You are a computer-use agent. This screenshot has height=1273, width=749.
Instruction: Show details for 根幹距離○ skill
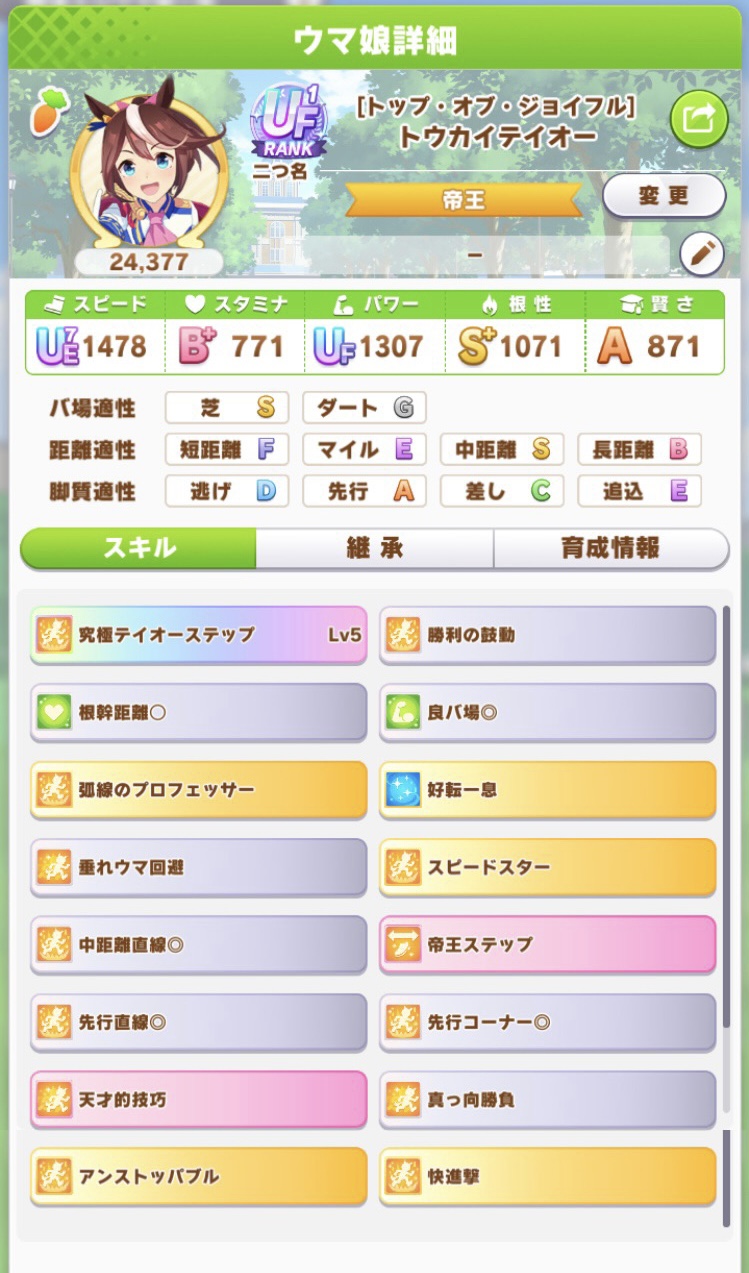point(198,712)
